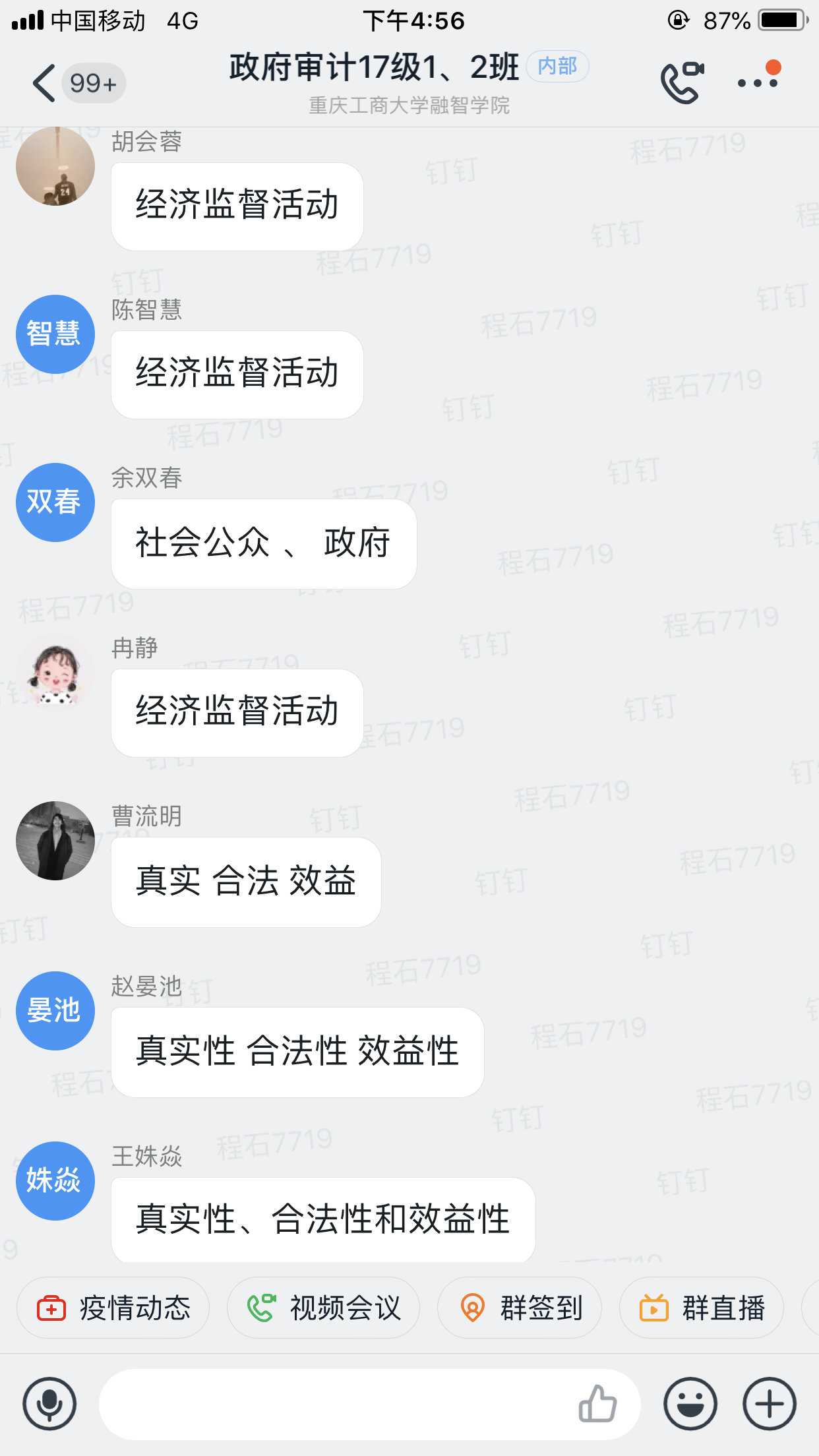Open 群签到 group check-in

(520, 1308)
